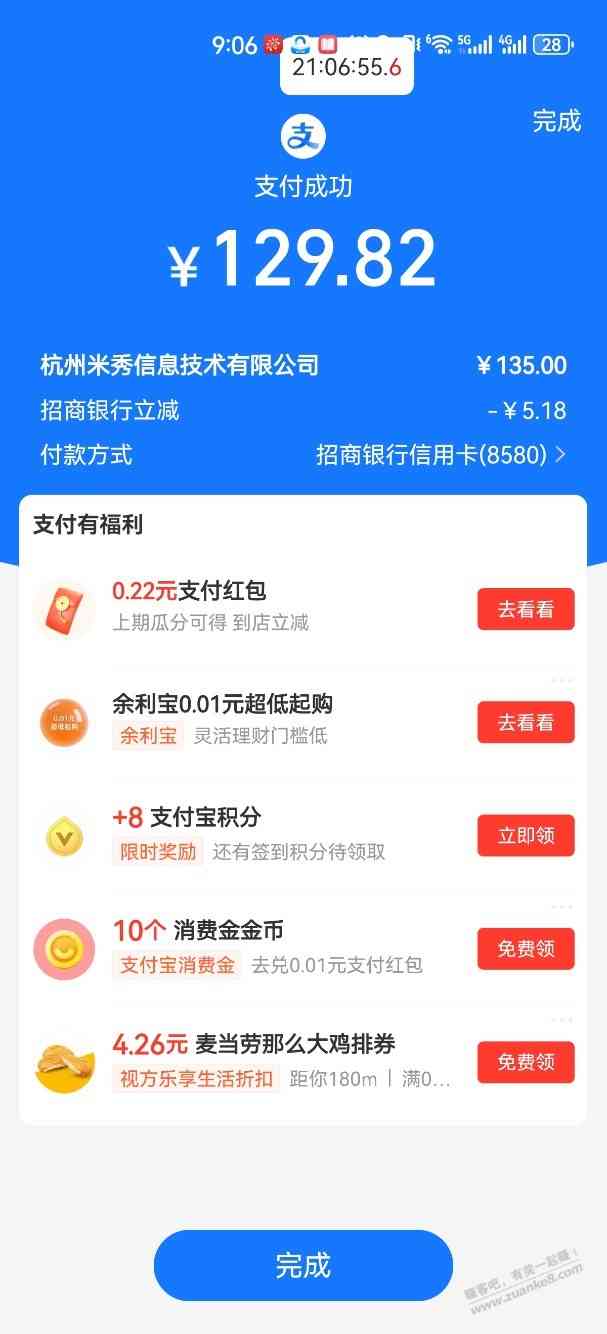Image resolution: width=607 pixels, height=1334 pixels.
Task: Open the 0.22元支付红包 offer row
Action: click(260, 606)
